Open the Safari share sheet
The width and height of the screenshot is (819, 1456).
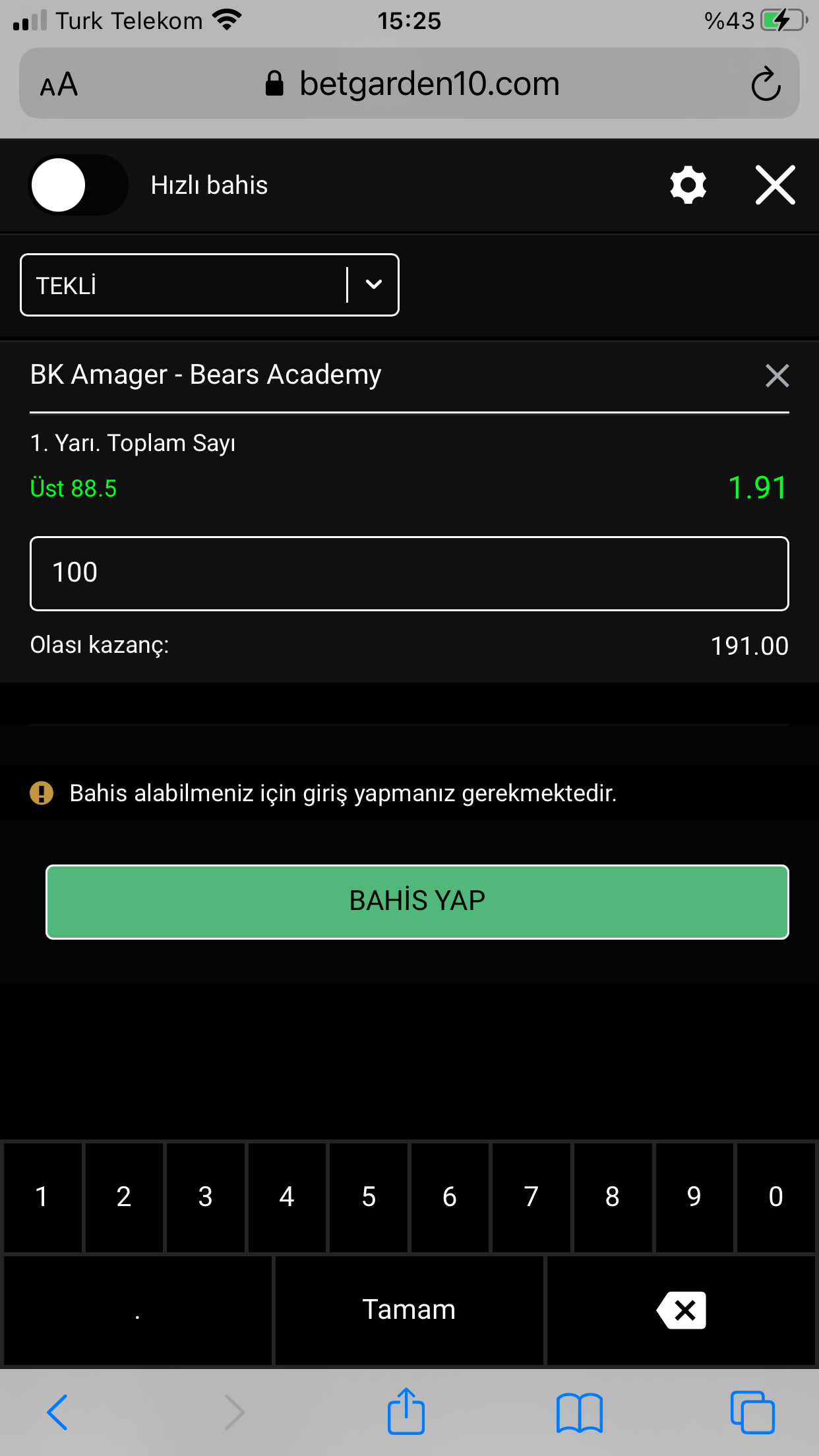tap(406, 1411)
